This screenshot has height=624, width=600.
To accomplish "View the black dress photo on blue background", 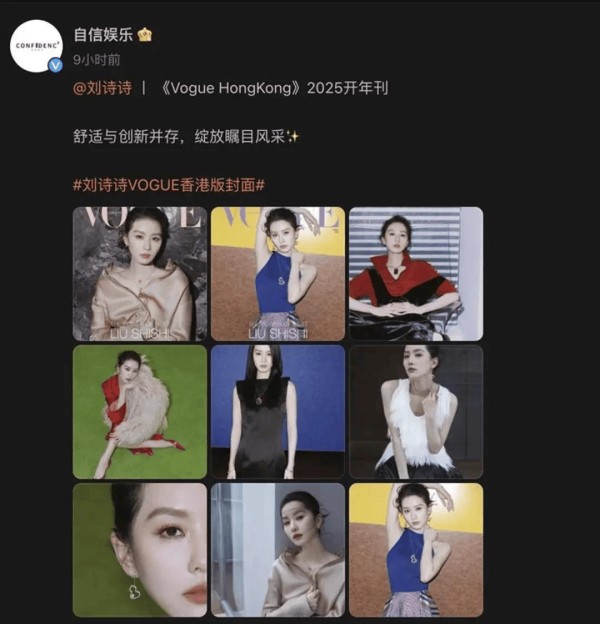I will (x=278, y=412).
